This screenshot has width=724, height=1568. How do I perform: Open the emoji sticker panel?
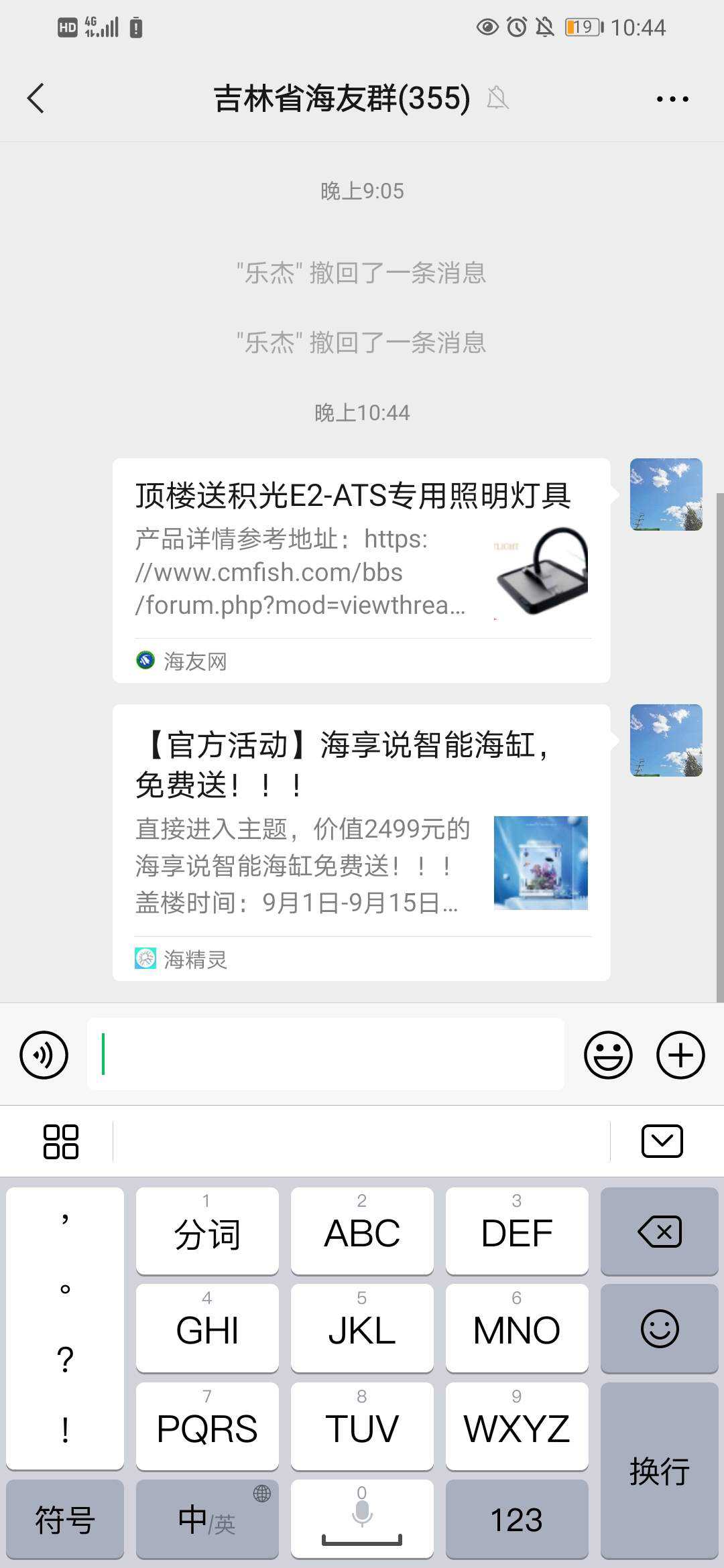(608, 1055)
